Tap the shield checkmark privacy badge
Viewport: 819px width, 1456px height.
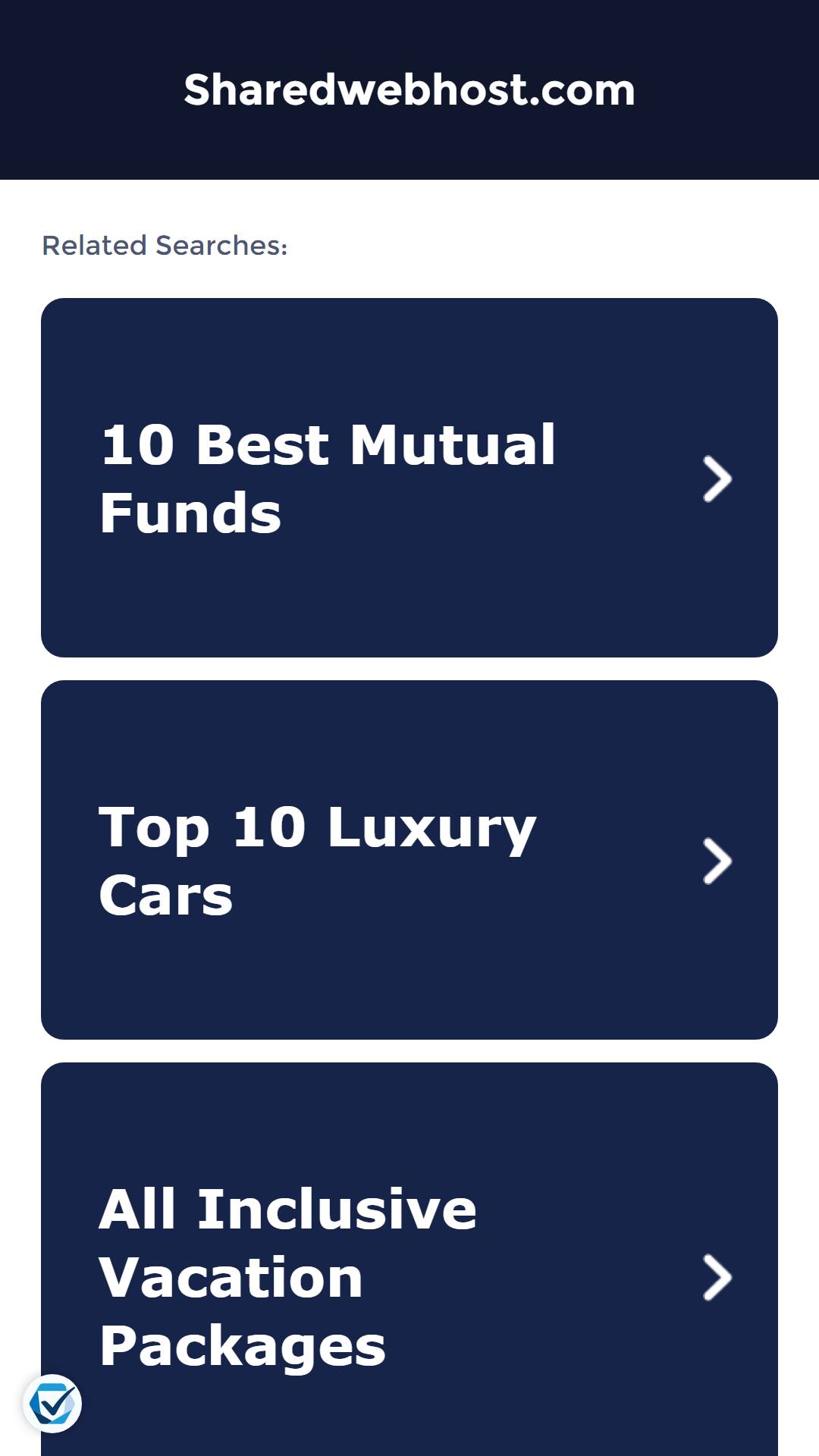(52, 1404)
